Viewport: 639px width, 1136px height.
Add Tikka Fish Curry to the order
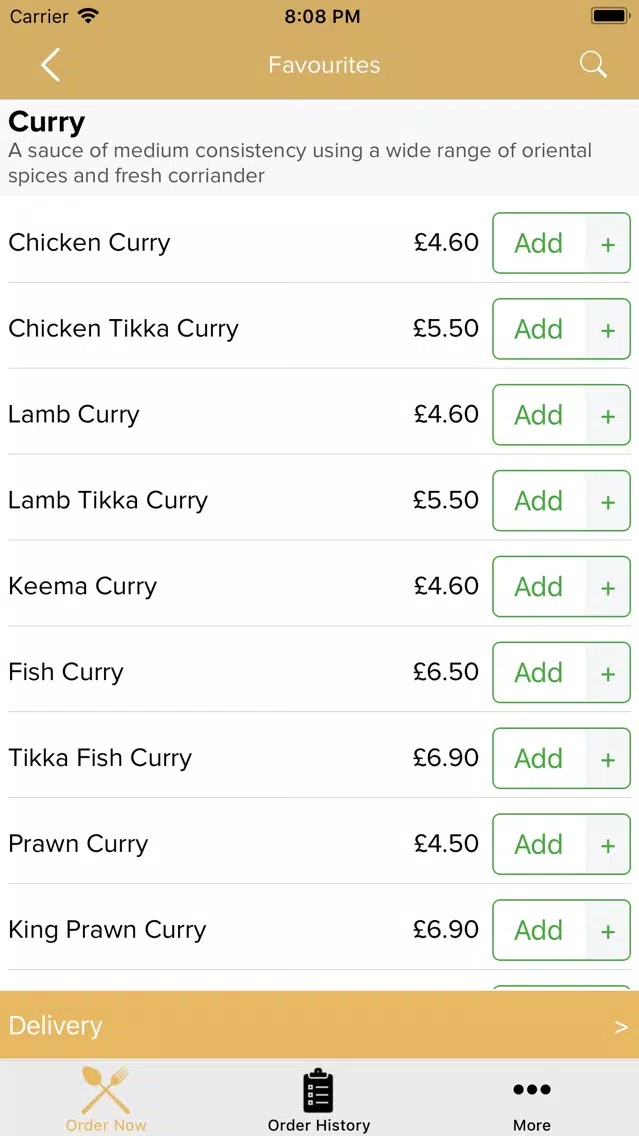[561, 758]
